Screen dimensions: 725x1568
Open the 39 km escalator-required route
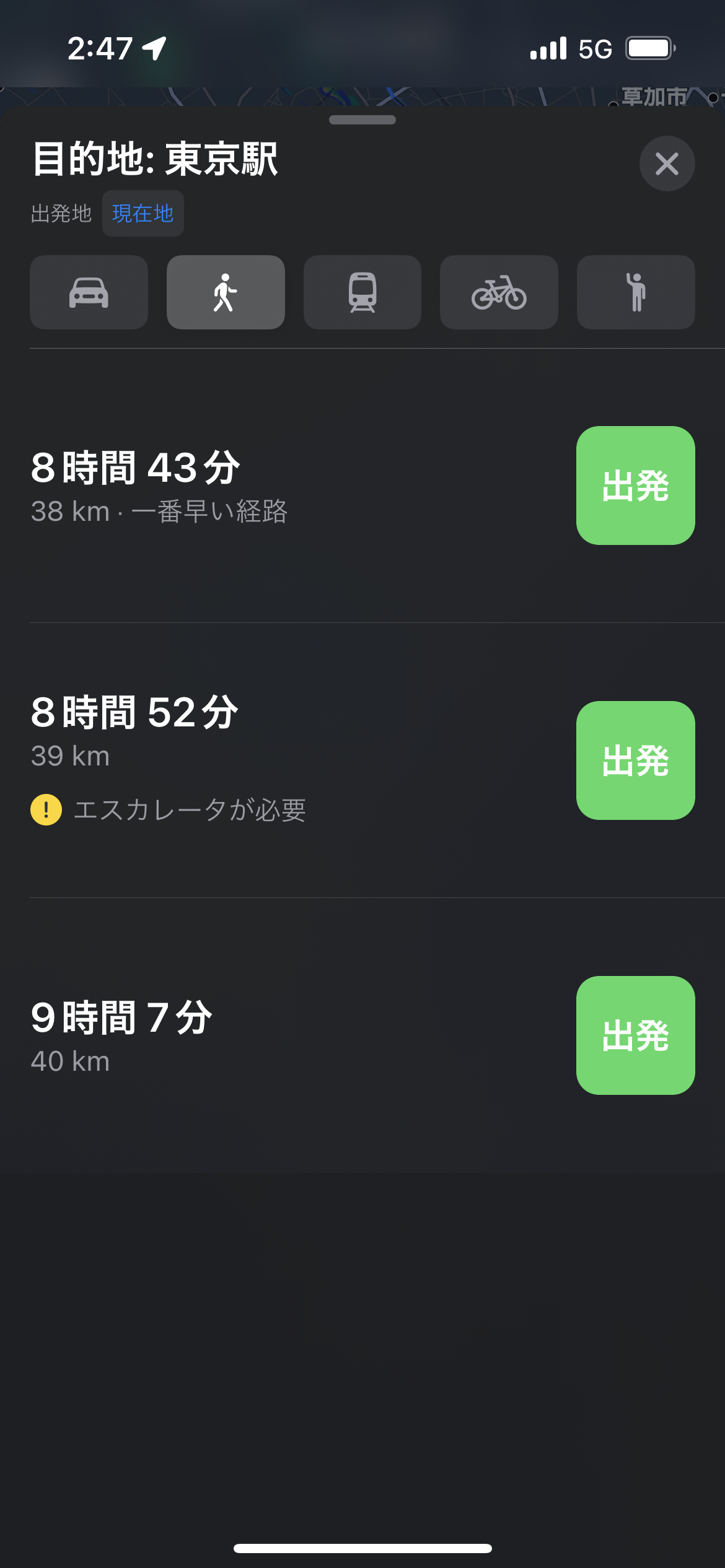coord(297,760)
